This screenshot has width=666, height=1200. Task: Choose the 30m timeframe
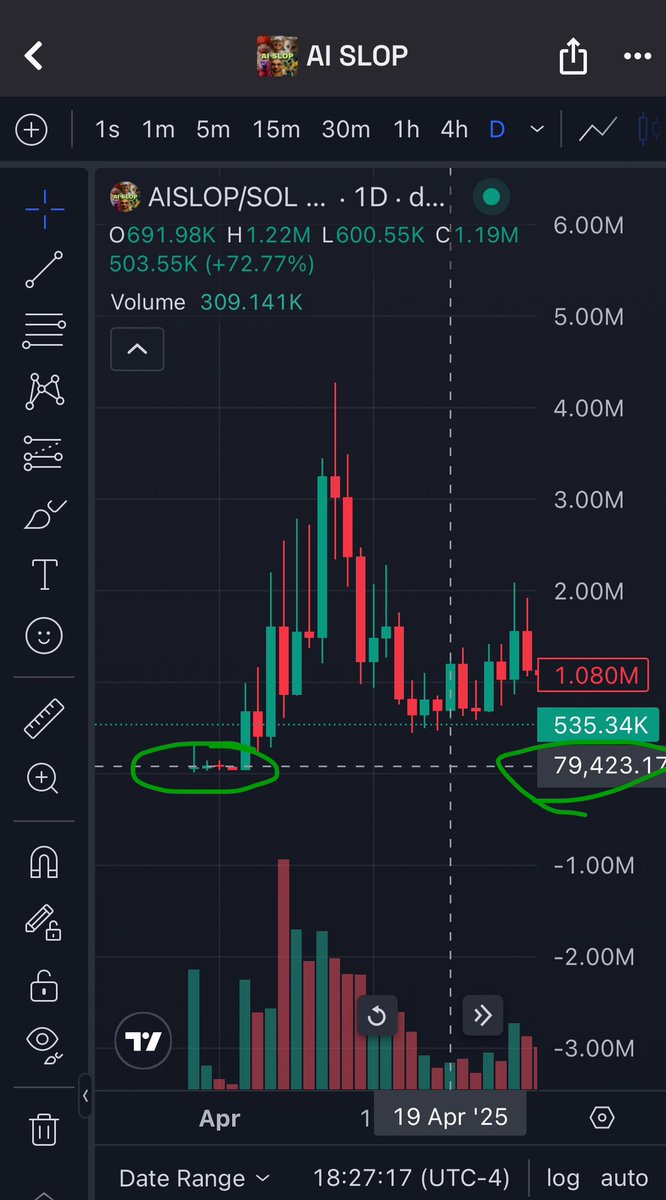click(x=345, y=130)
